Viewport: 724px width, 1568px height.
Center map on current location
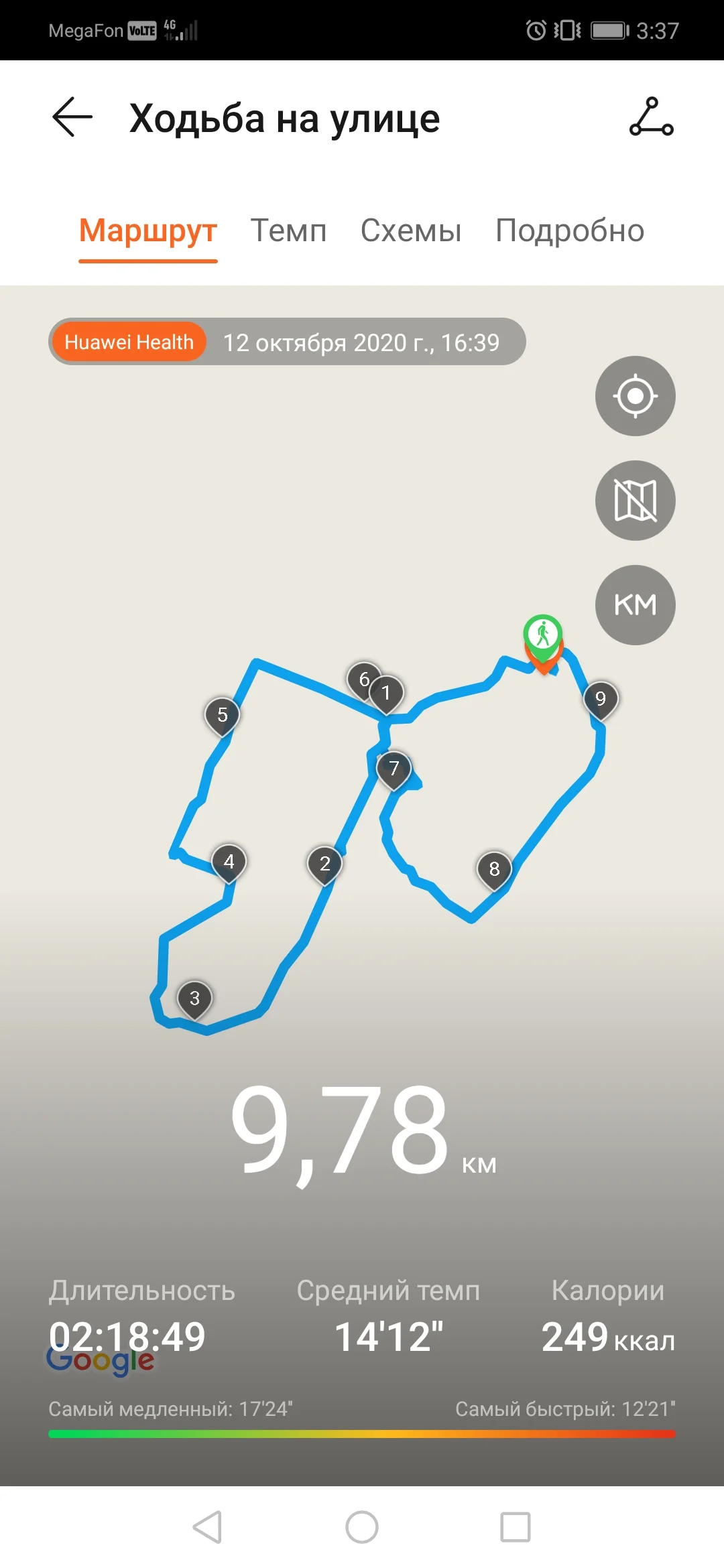click(635, 396)
